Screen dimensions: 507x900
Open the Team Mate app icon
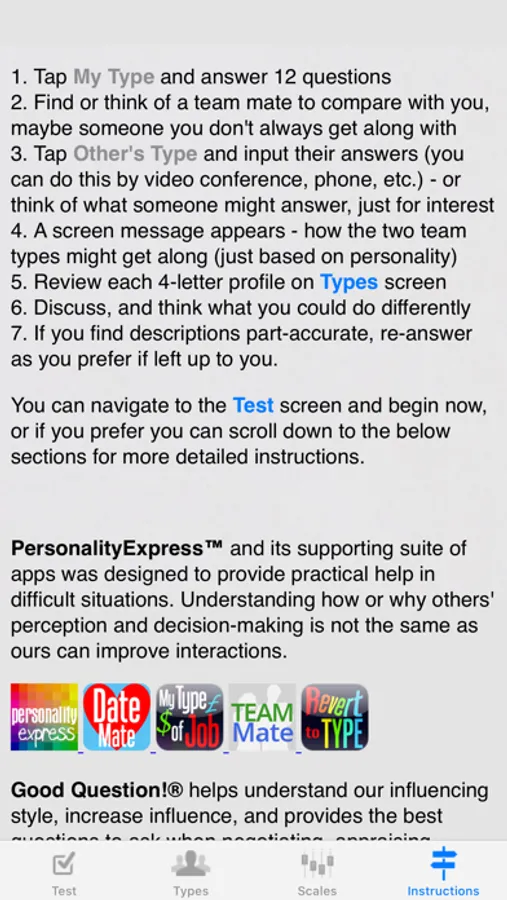262,717
